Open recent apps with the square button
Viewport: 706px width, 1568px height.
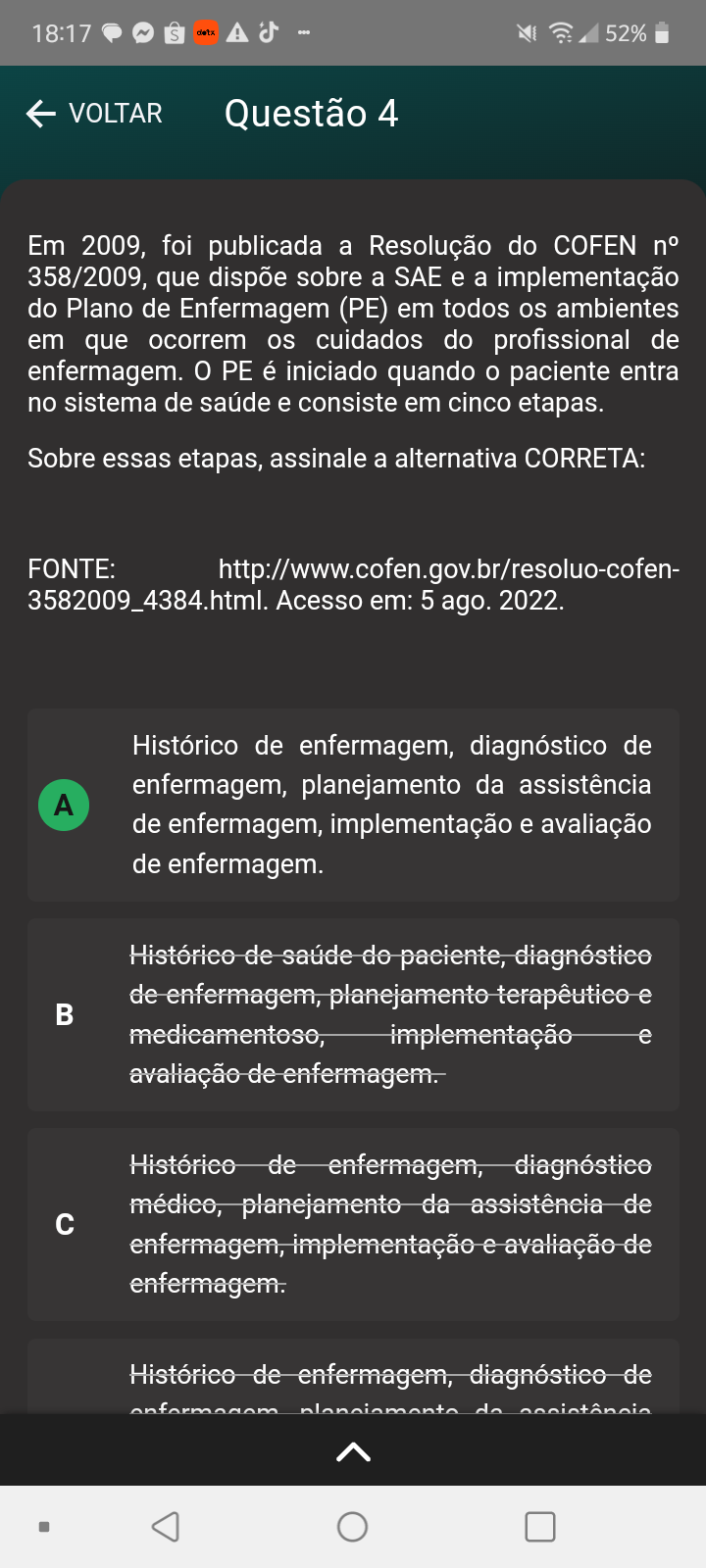[540, 1527]
